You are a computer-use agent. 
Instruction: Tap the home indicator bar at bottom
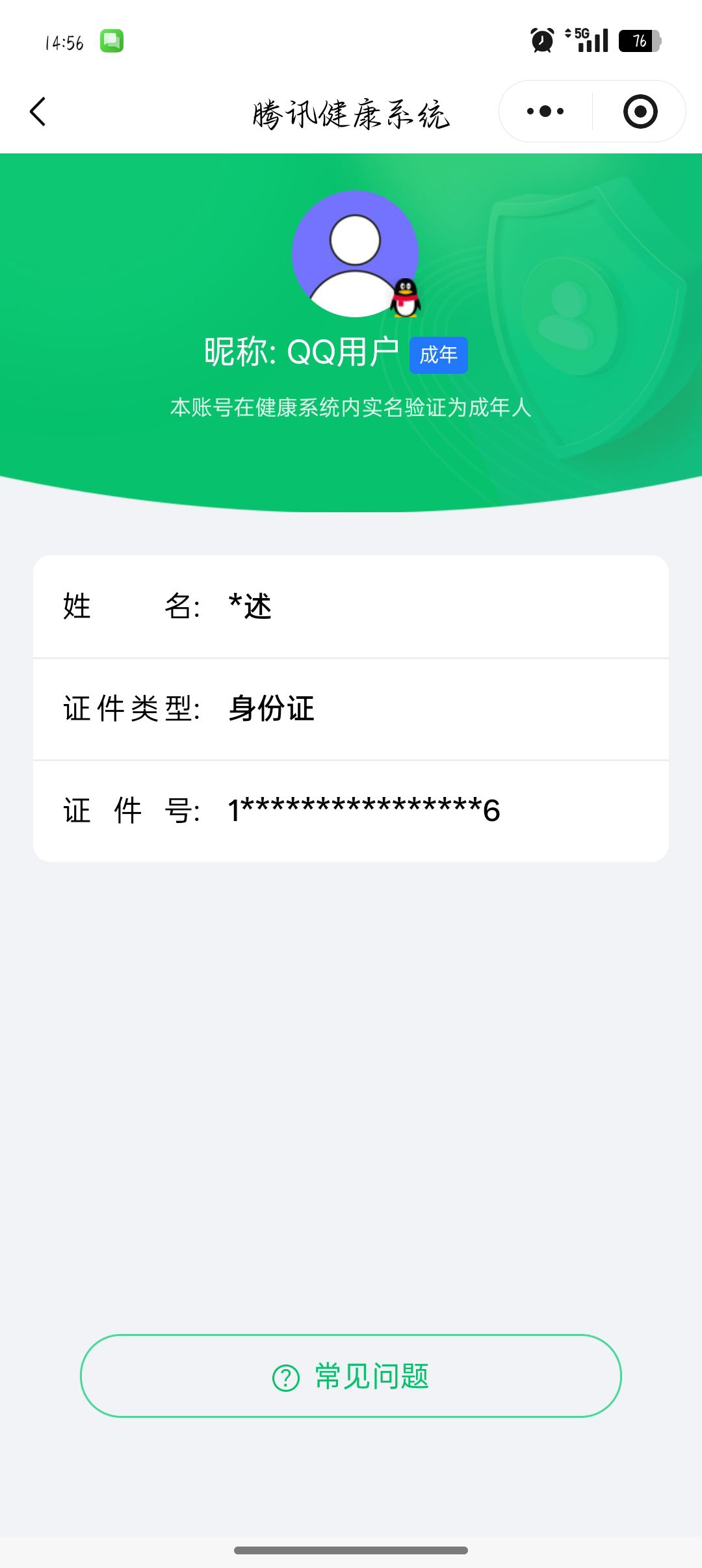351,1550
